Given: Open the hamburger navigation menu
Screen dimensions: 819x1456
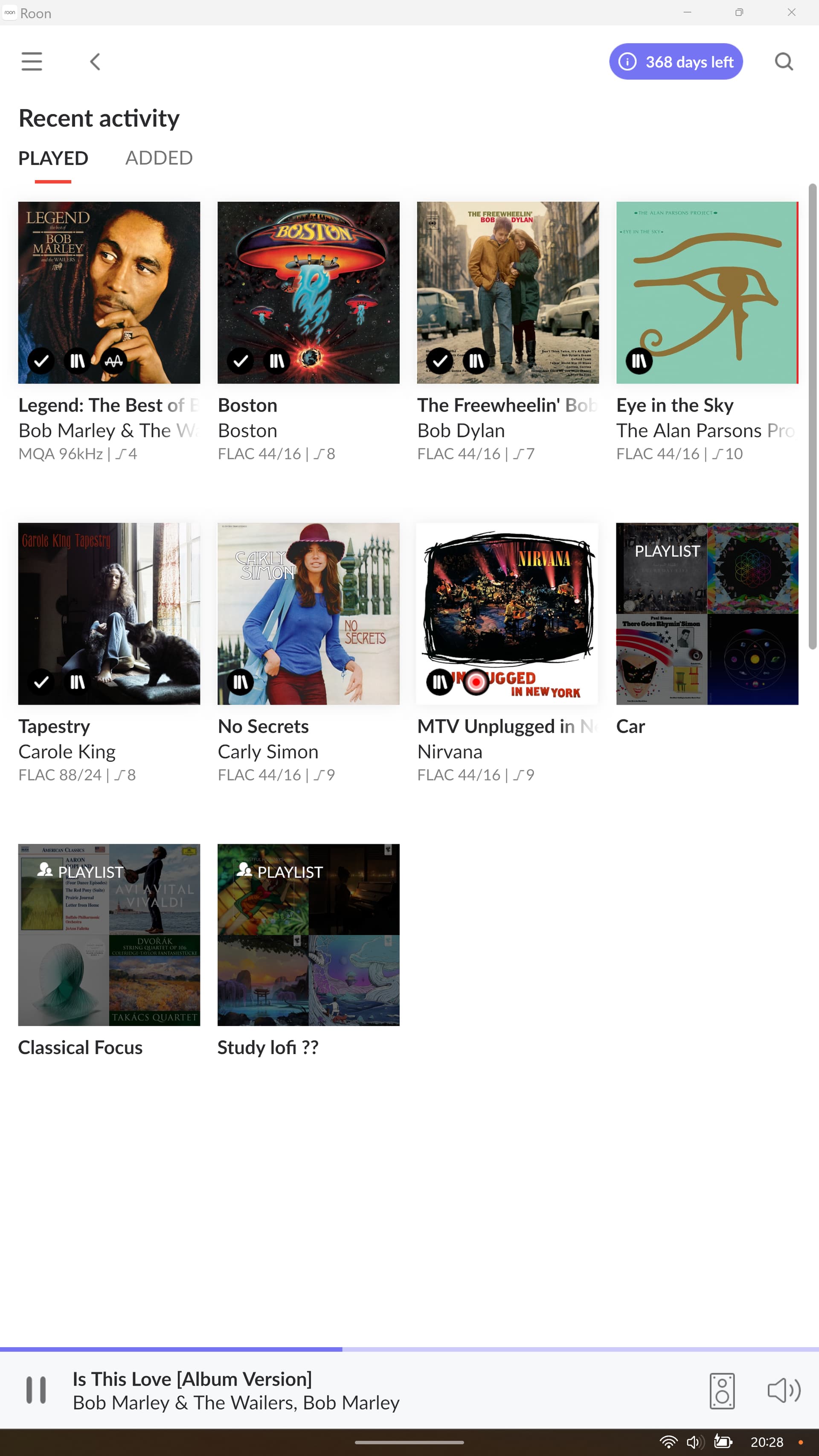Looking at the screenshot, I should point(32,61).
